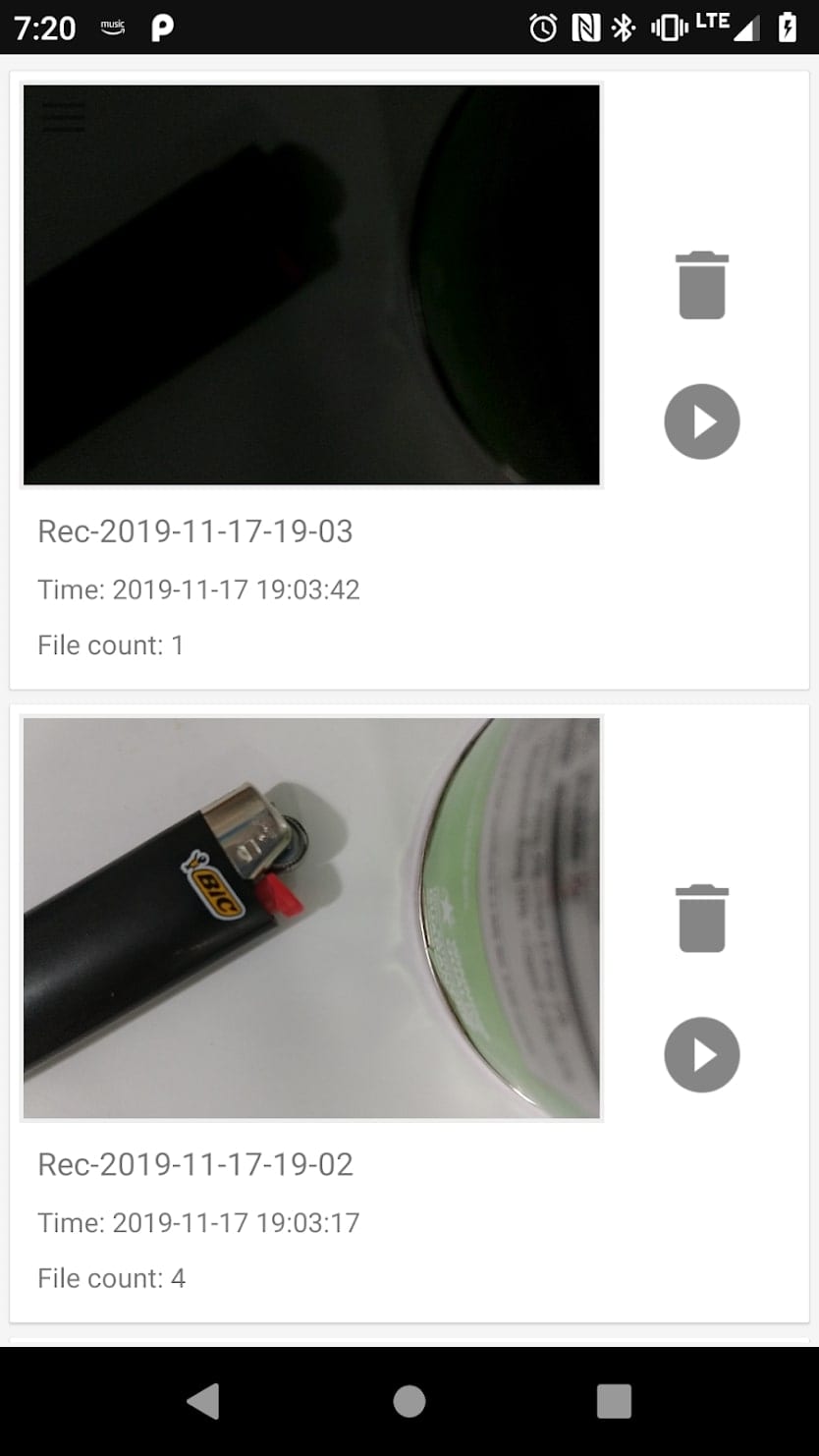
Task: Open the lighter thumbnail of Rec-2019-11-17-19-02
Action: [311, 919]
